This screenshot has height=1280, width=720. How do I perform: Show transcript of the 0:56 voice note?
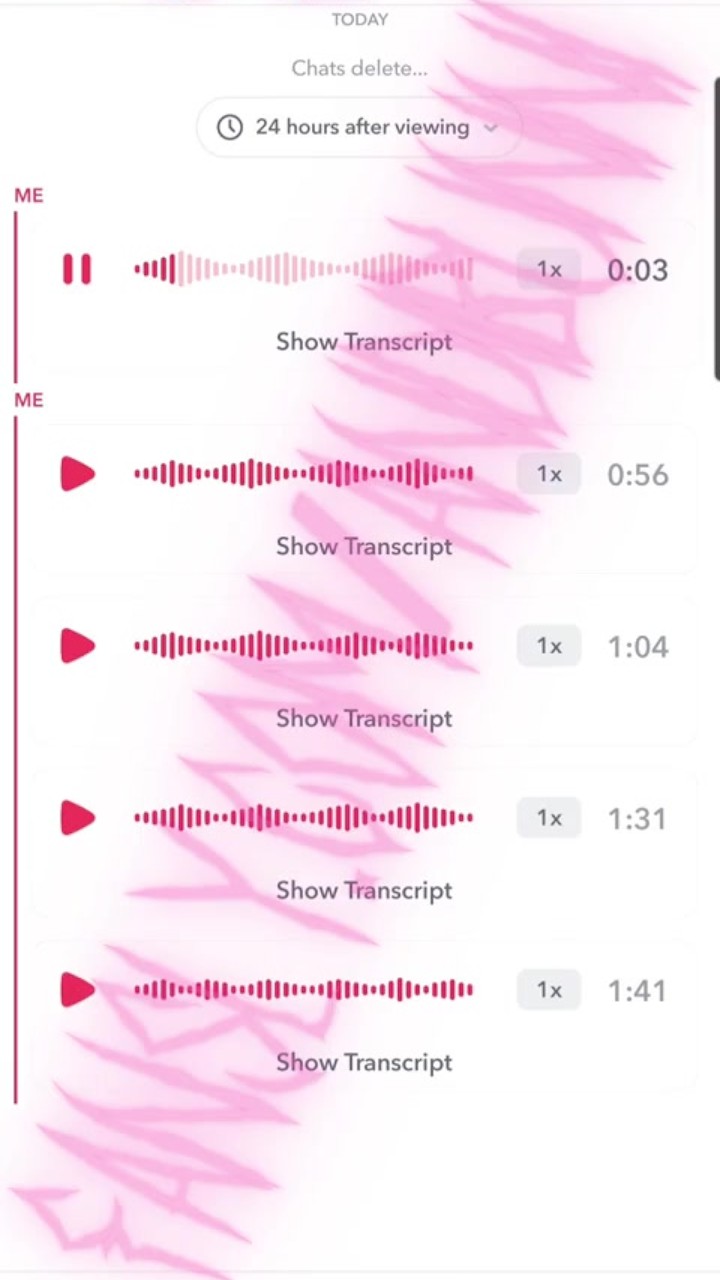(364, 546)
